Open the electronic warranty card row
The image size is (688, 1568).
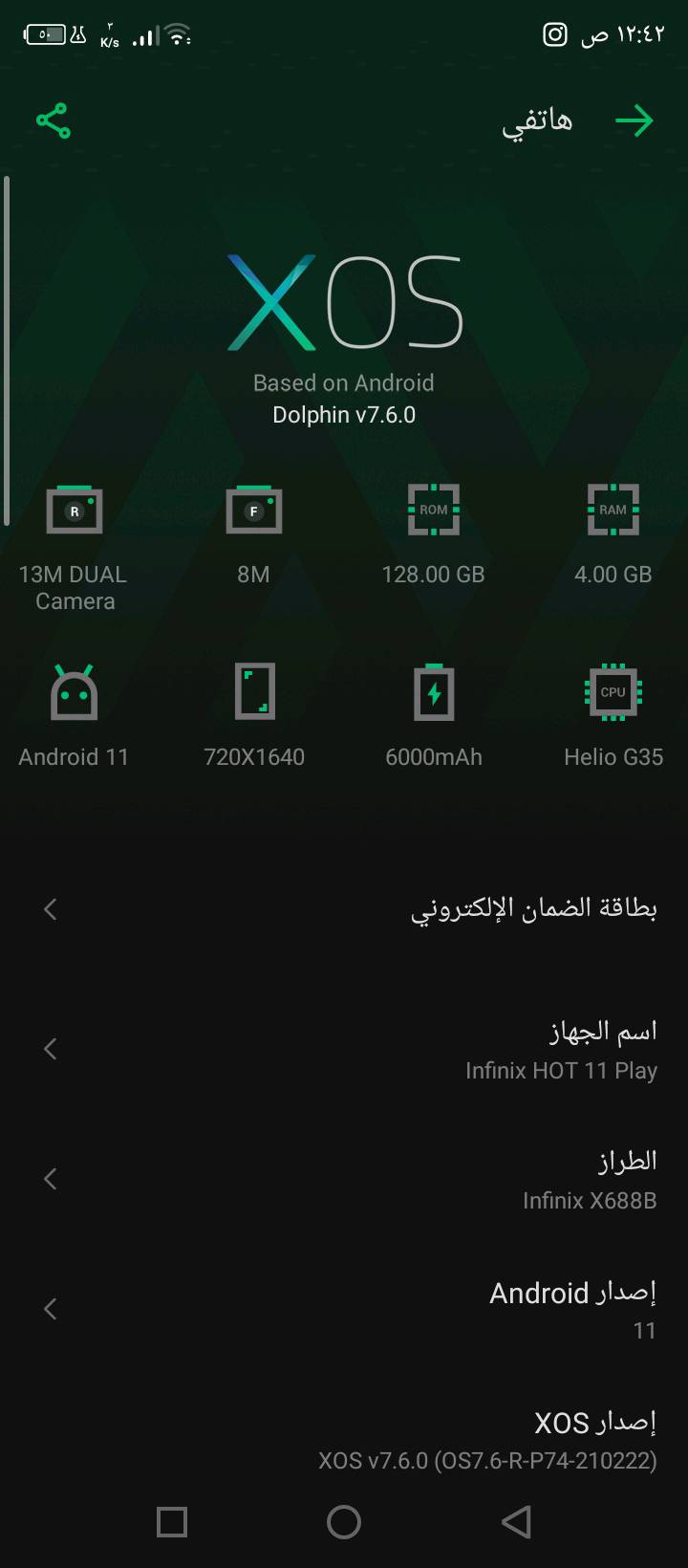(344, 908)
